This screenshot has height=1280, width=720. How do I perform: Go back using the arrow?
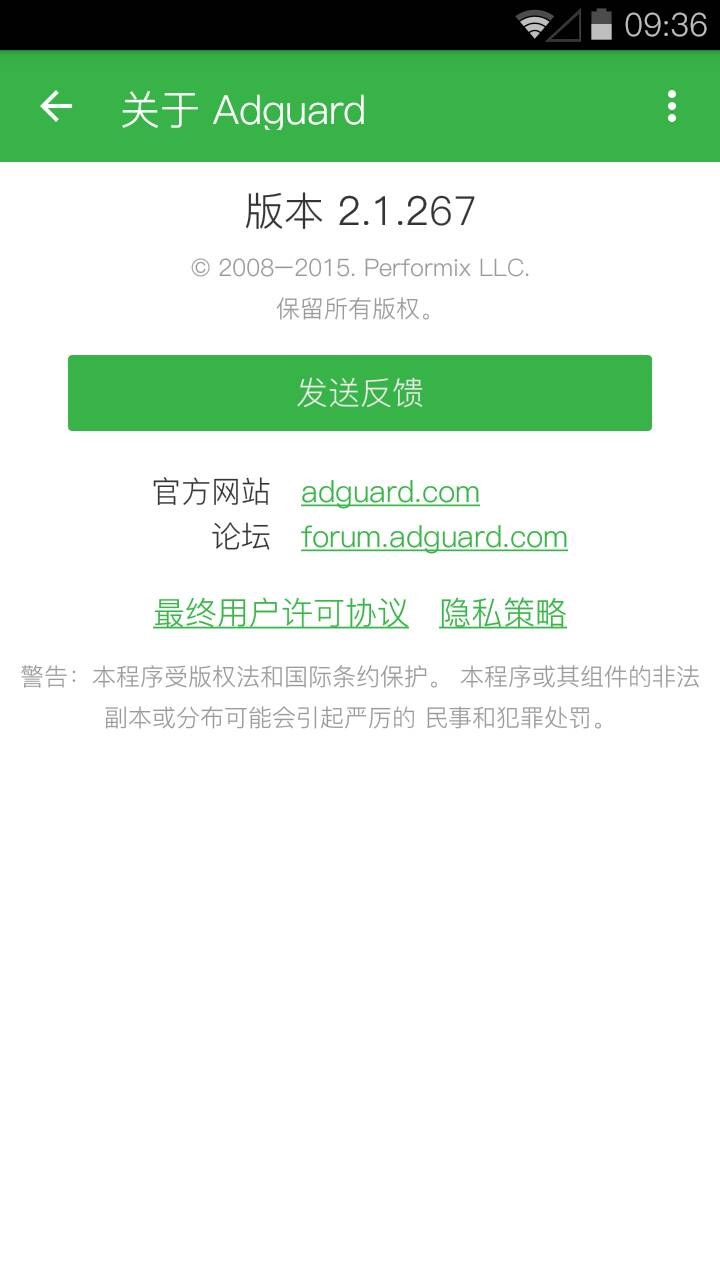[56, 107]
